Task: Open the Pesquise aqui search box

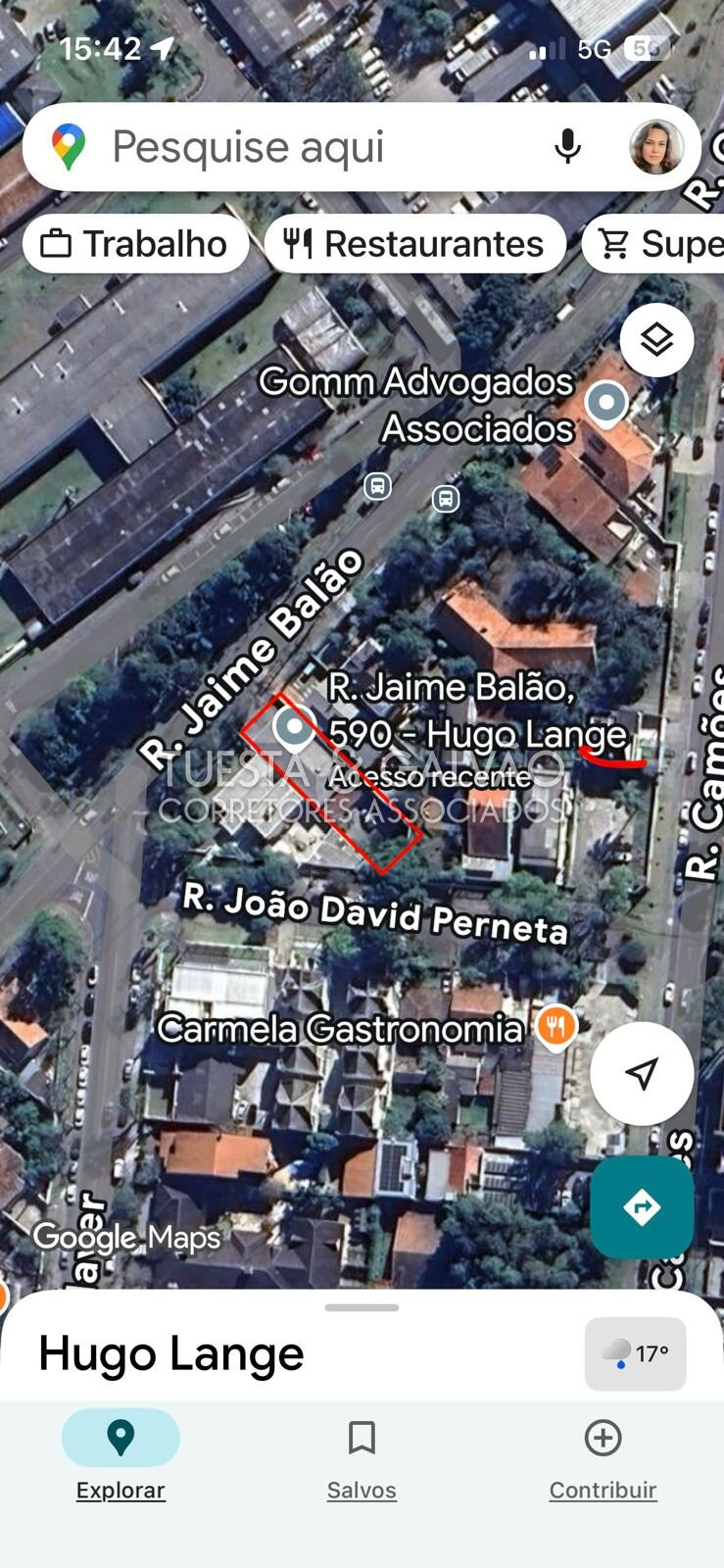Action: point(294,147)
